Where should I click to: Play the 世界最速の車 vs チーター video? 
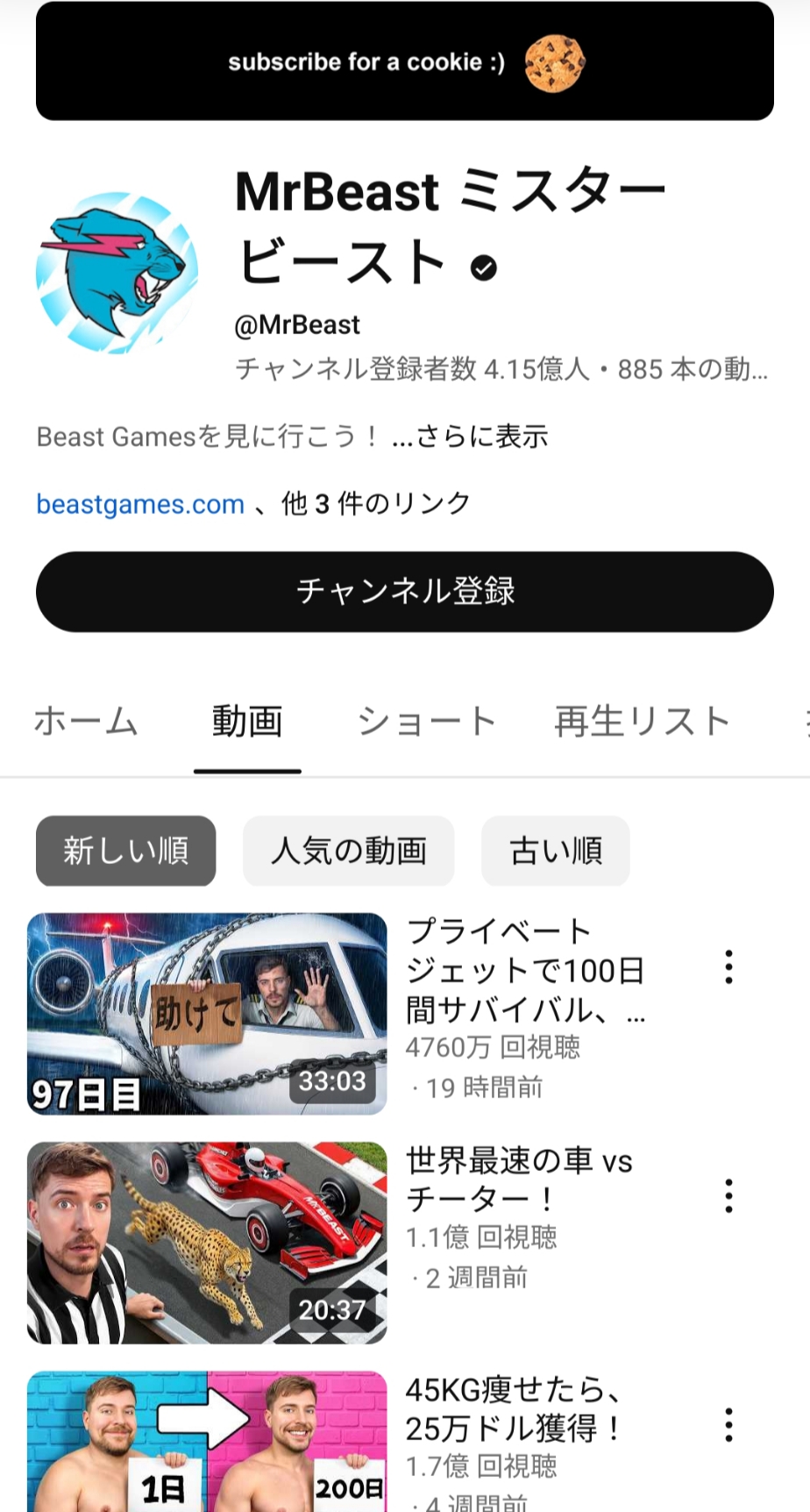tap(207, 1243)
